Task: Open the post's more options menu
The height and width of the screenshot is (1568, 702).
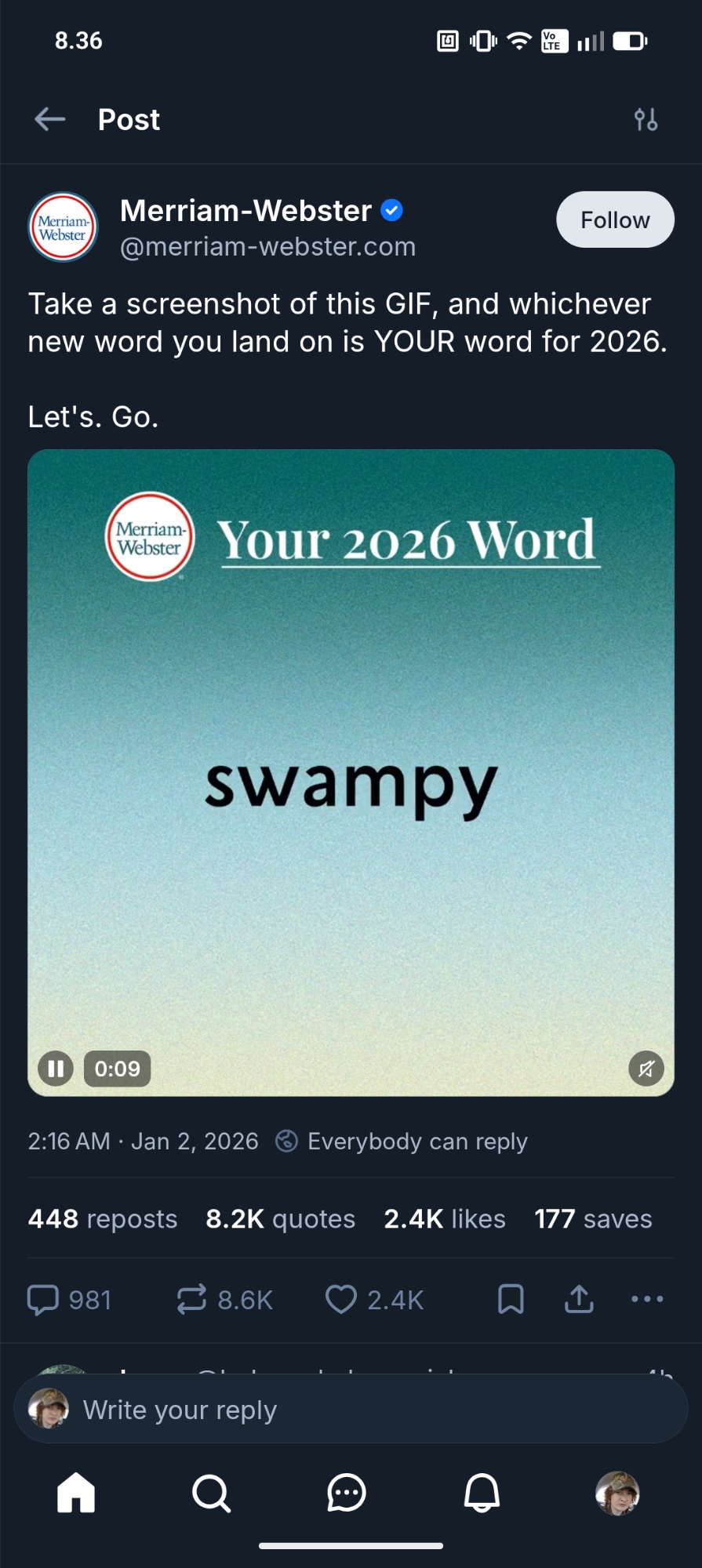Action: 647,1300
